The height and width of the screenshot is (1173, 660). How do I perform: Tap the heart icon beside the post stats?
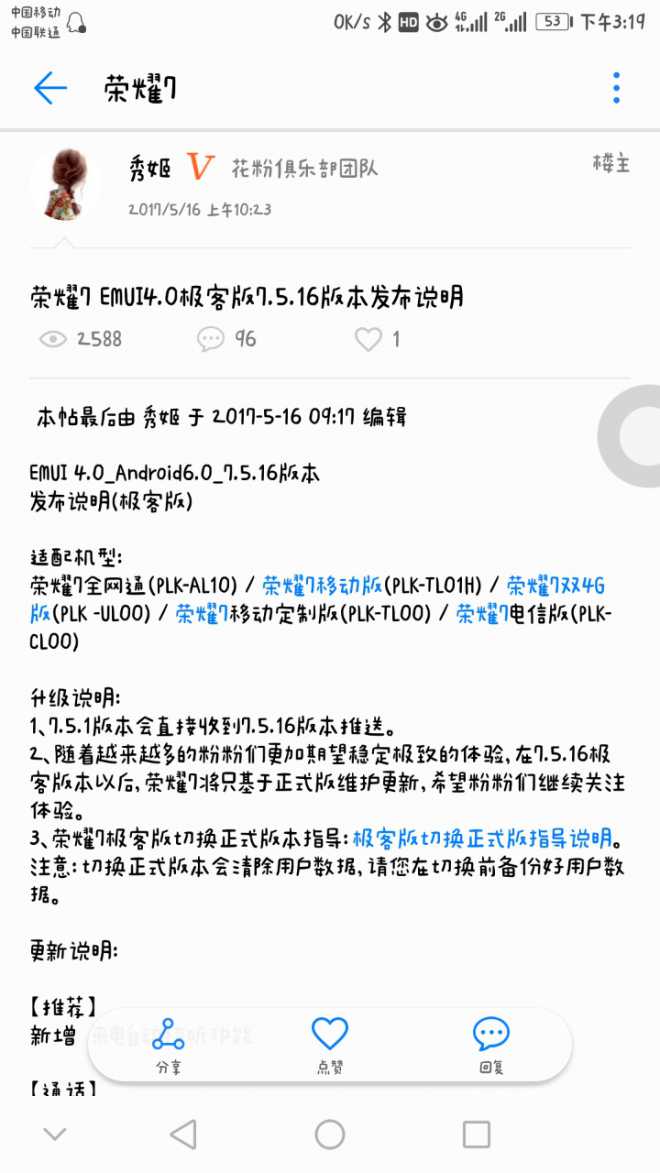pyautogui.click(x=369, y=340)
